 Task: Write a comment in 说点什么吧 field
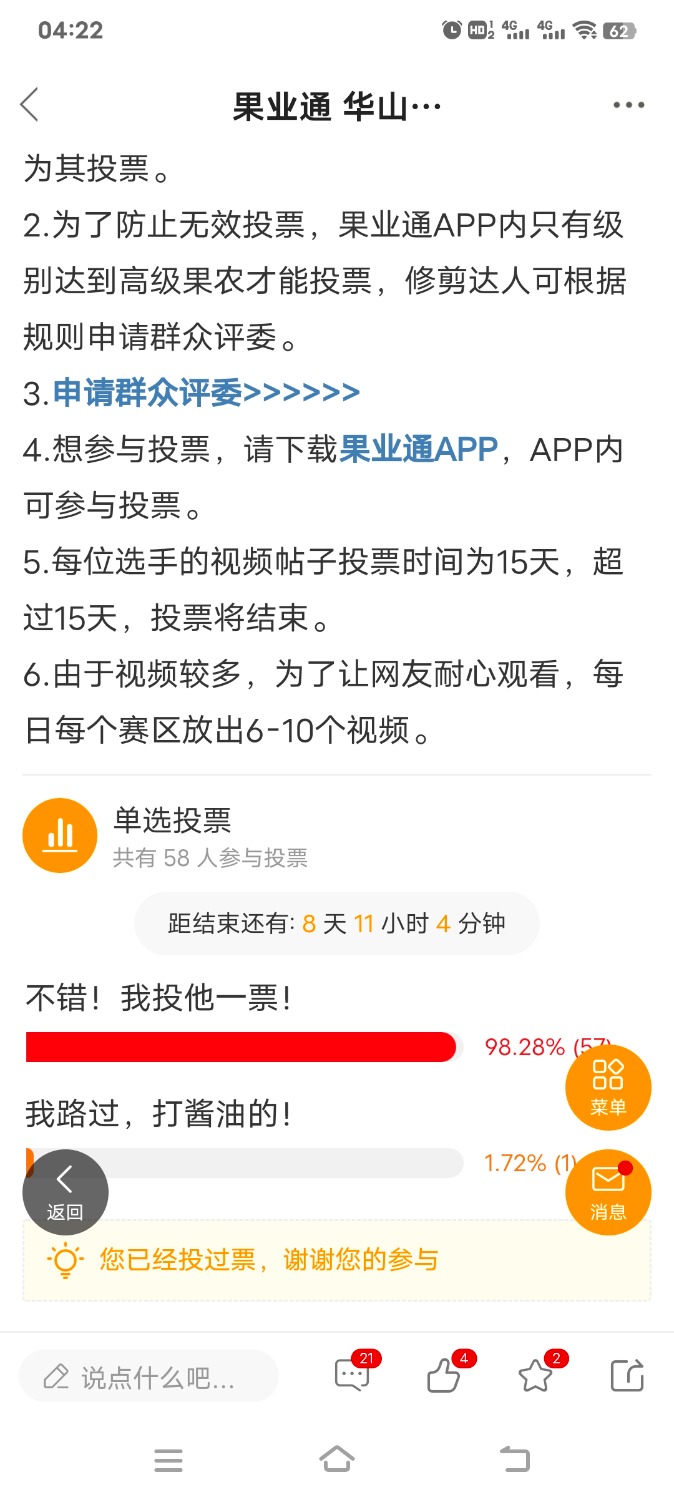click(x=150, y=1378)
